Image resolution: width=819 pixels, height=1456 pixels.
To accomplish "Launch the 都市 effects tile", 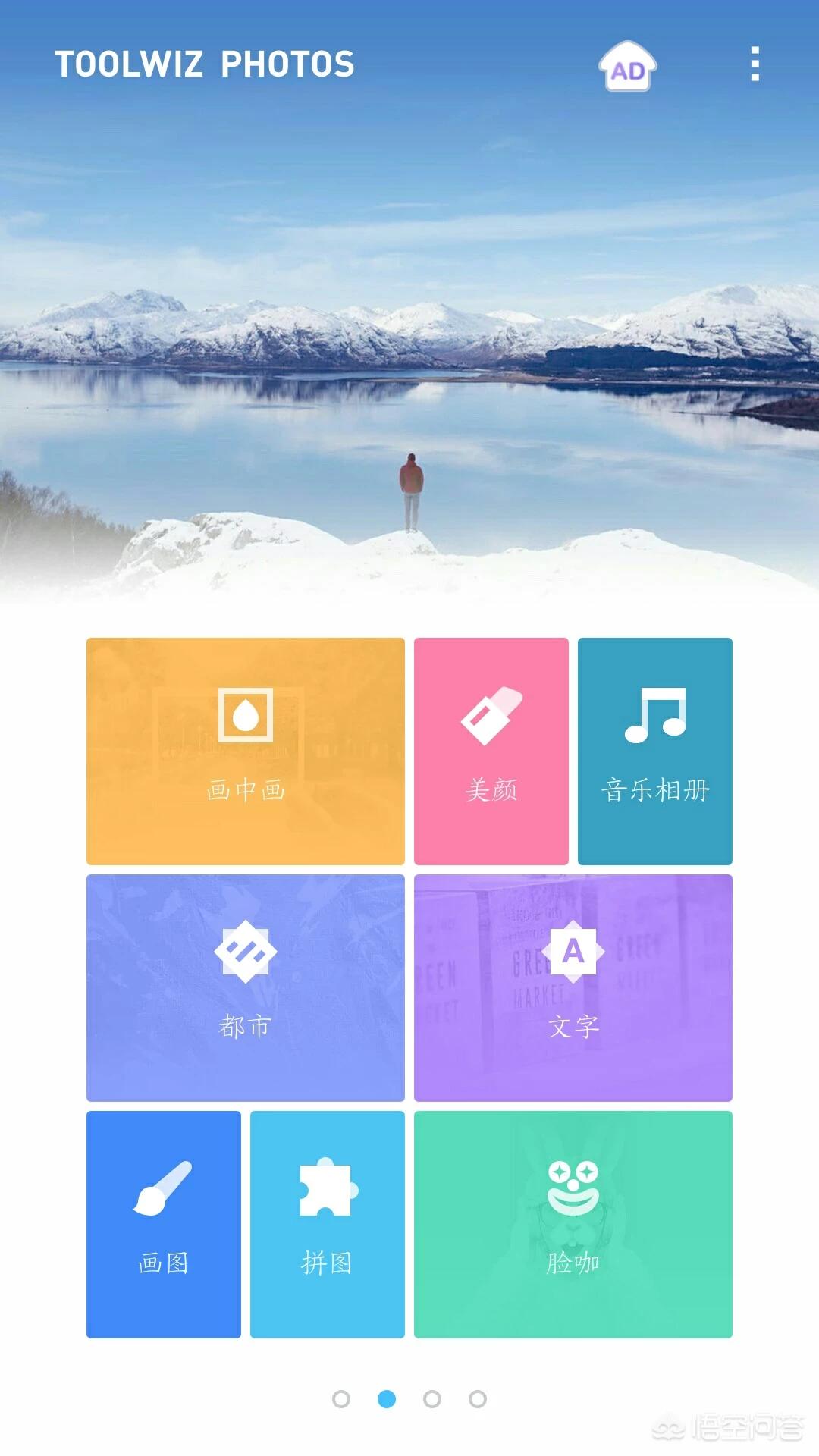I will point(246,987).
